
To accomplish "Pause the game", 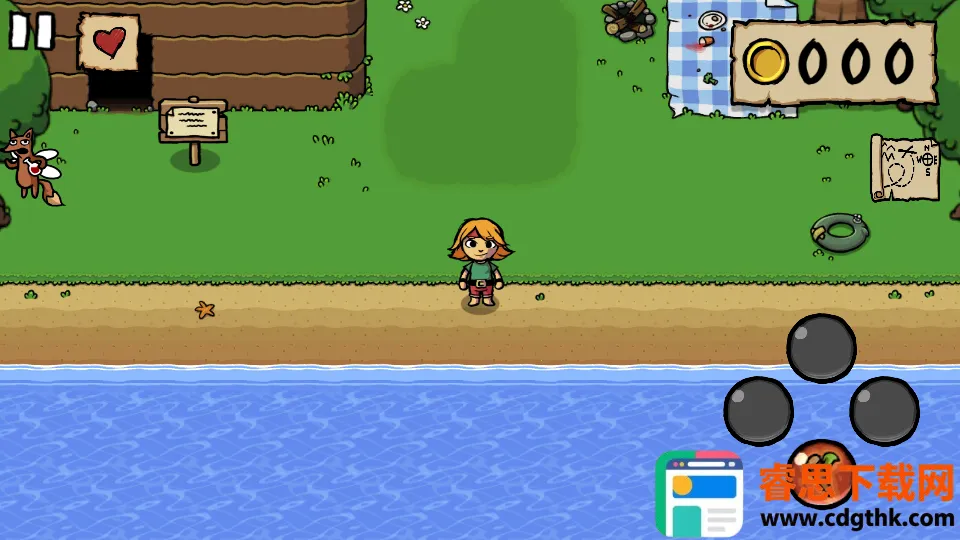I will (x=31, y=31).
